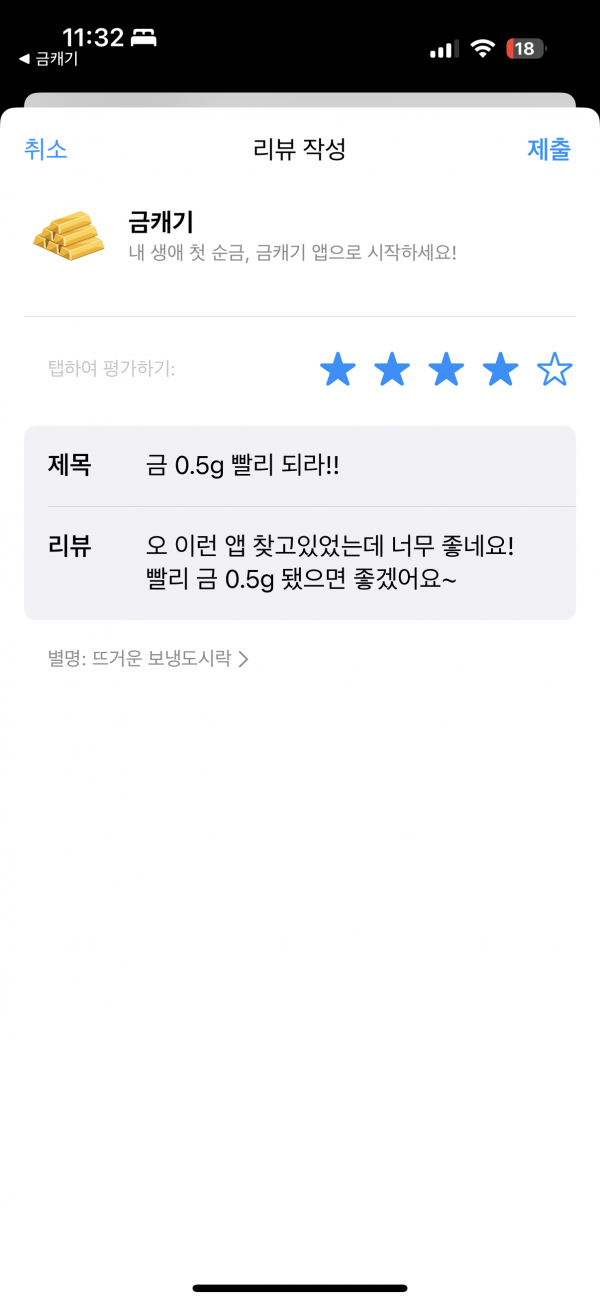Image resolution: width=600 pixels, height=1304 pixels.
Task: Select the fourth star rating
Action: [x=500, y=370]
